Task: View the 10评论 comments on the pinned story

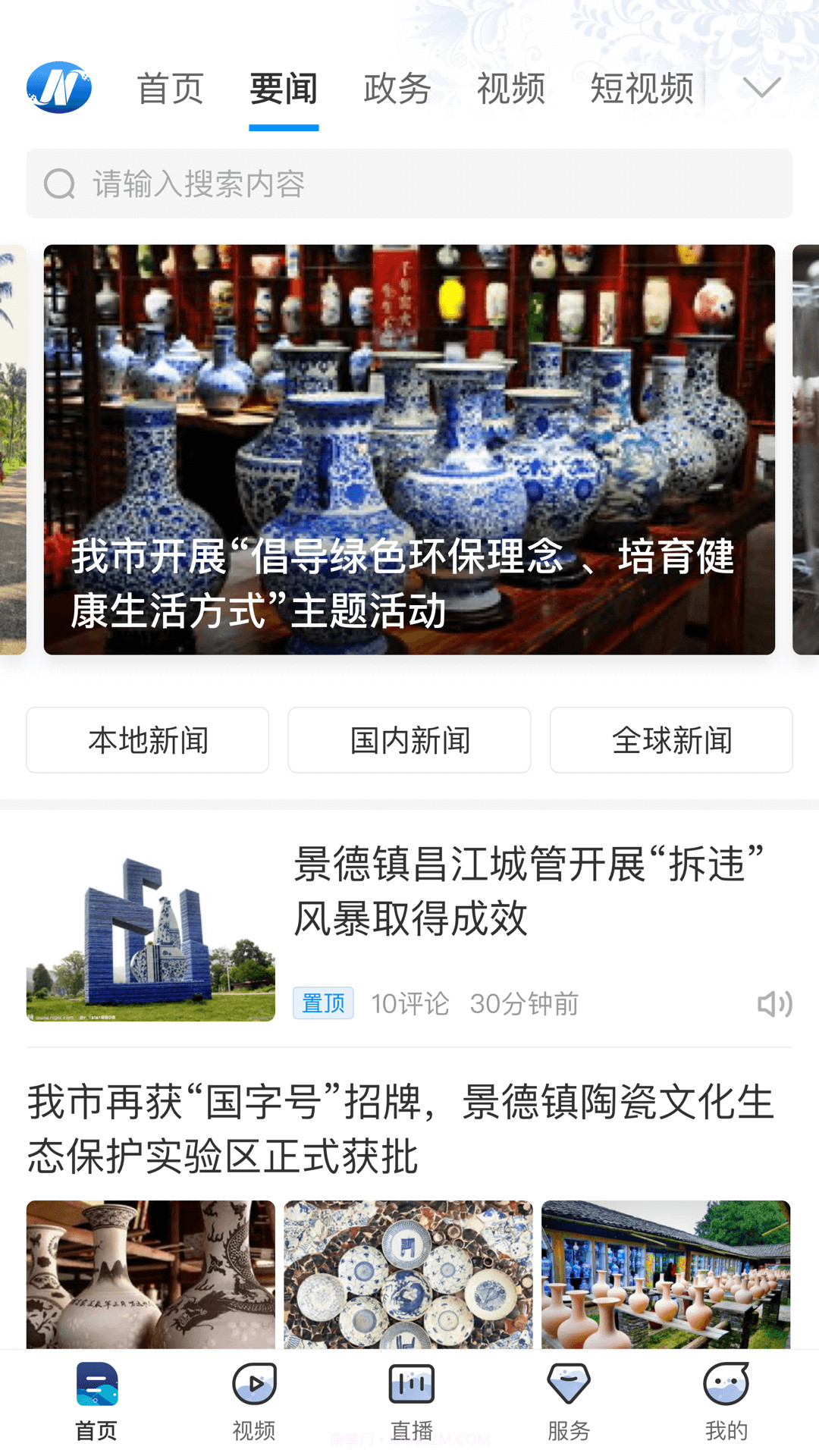Action: click(411, 1003)
